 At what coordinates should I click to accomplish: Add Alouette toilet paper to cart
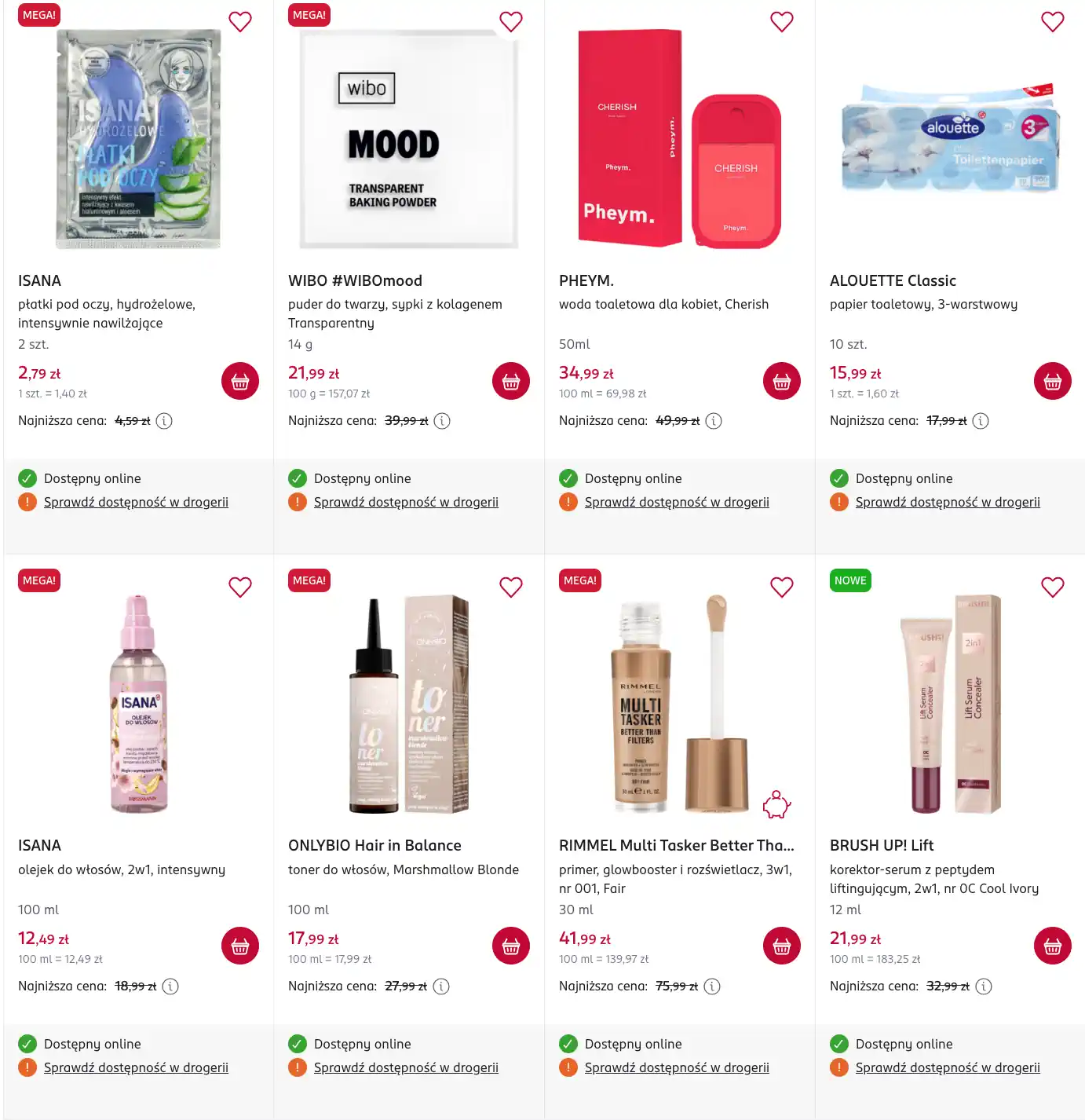click(1053, 382)
